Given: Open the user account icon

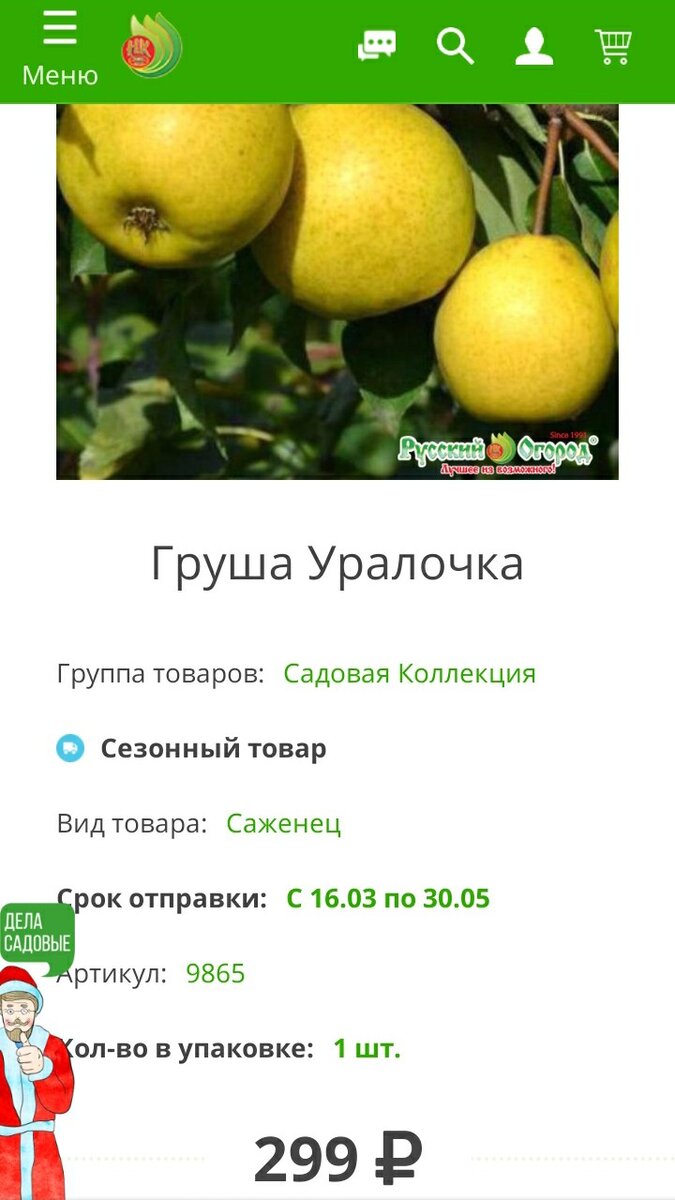Looking at the screenshot, I should (534, 46).
